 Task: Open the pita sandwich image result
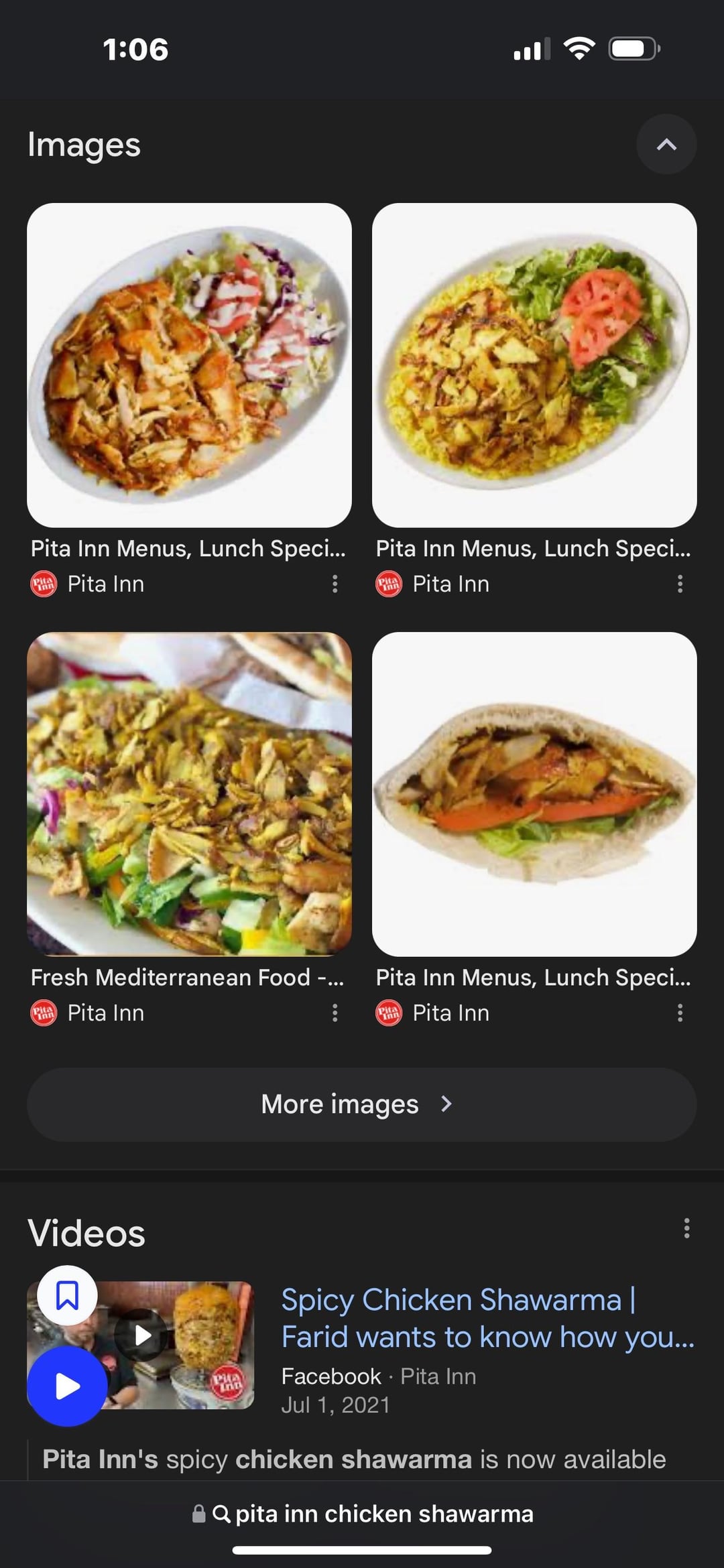point(534,794)
